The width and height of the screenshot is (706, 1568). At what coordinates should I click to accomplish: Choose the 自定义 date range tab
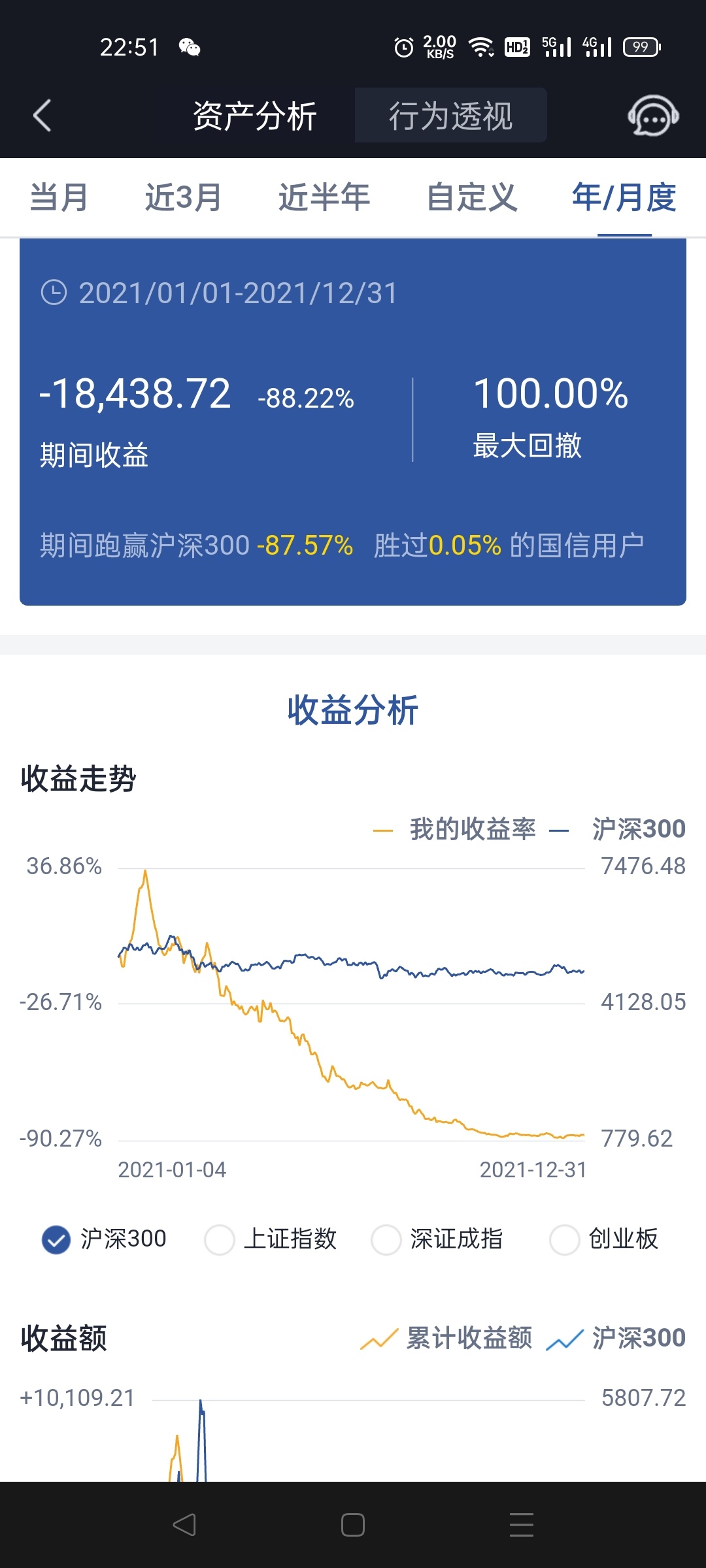pyautogui.click(x=472, y=197)
